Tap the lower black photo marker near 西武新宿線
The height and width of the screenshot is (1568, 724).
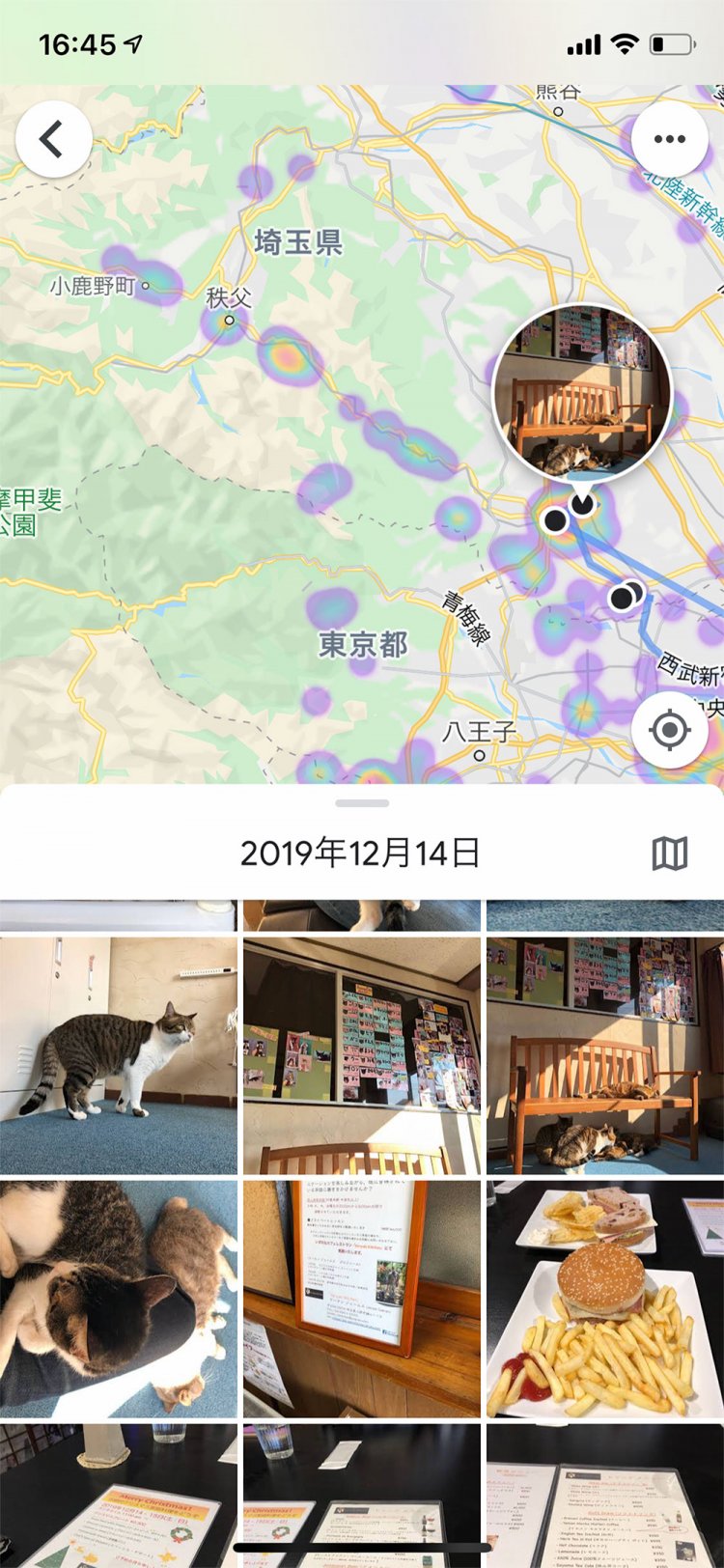point(623,599)
